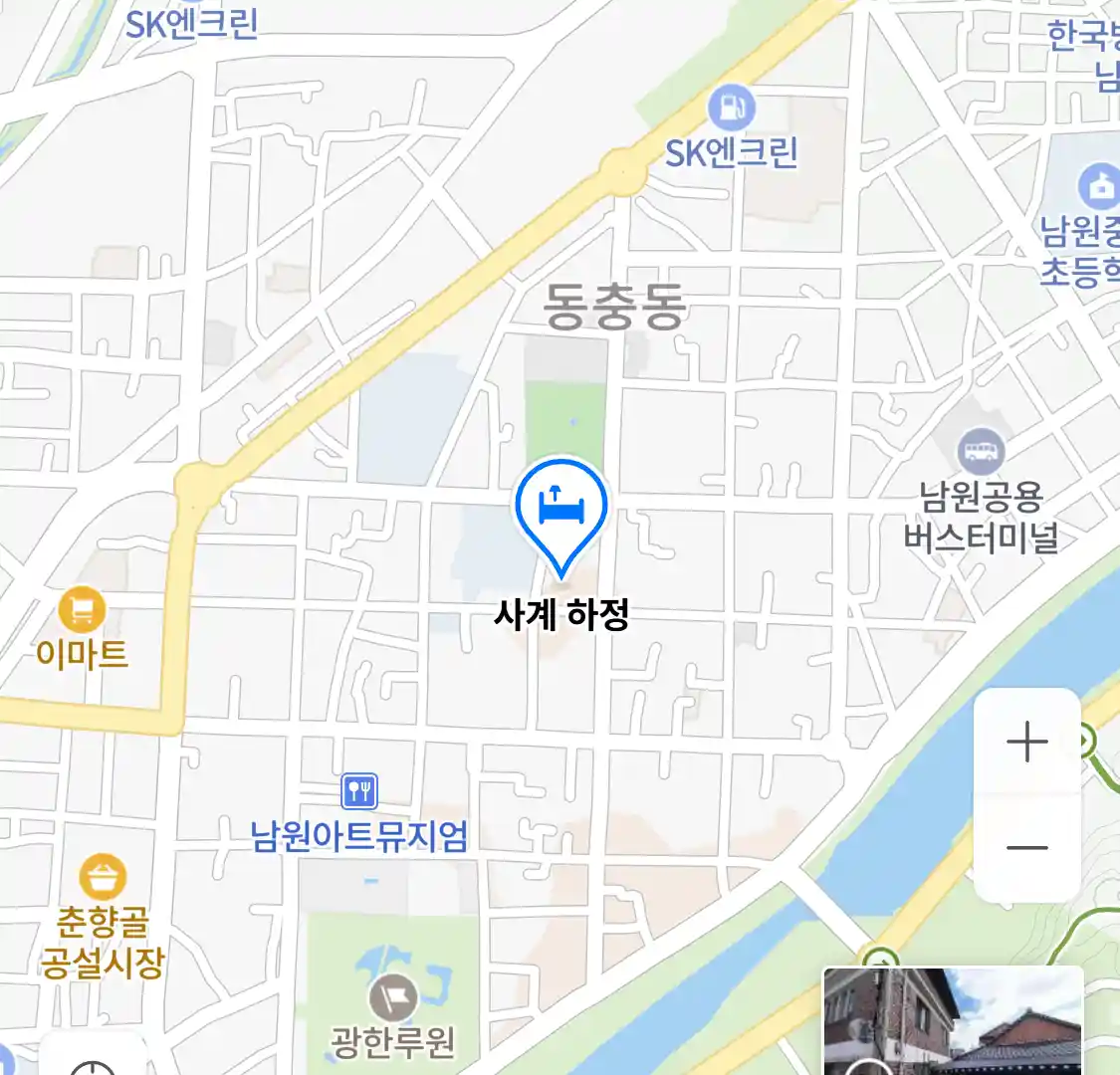Zoom out of the map
This screenshot has height=1075, width=1120.
tap(1026, 848)
